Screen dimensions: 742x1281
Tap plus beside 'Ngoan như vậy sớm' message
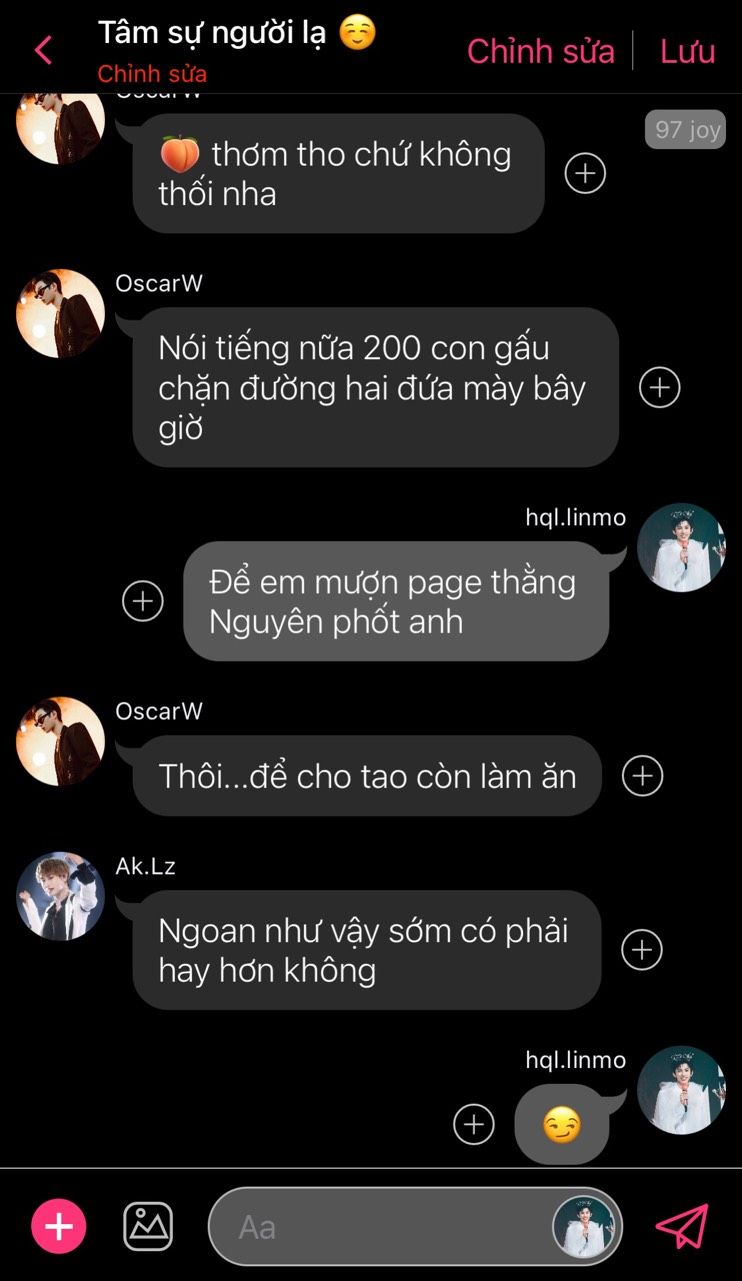click(x=642, y=950)
